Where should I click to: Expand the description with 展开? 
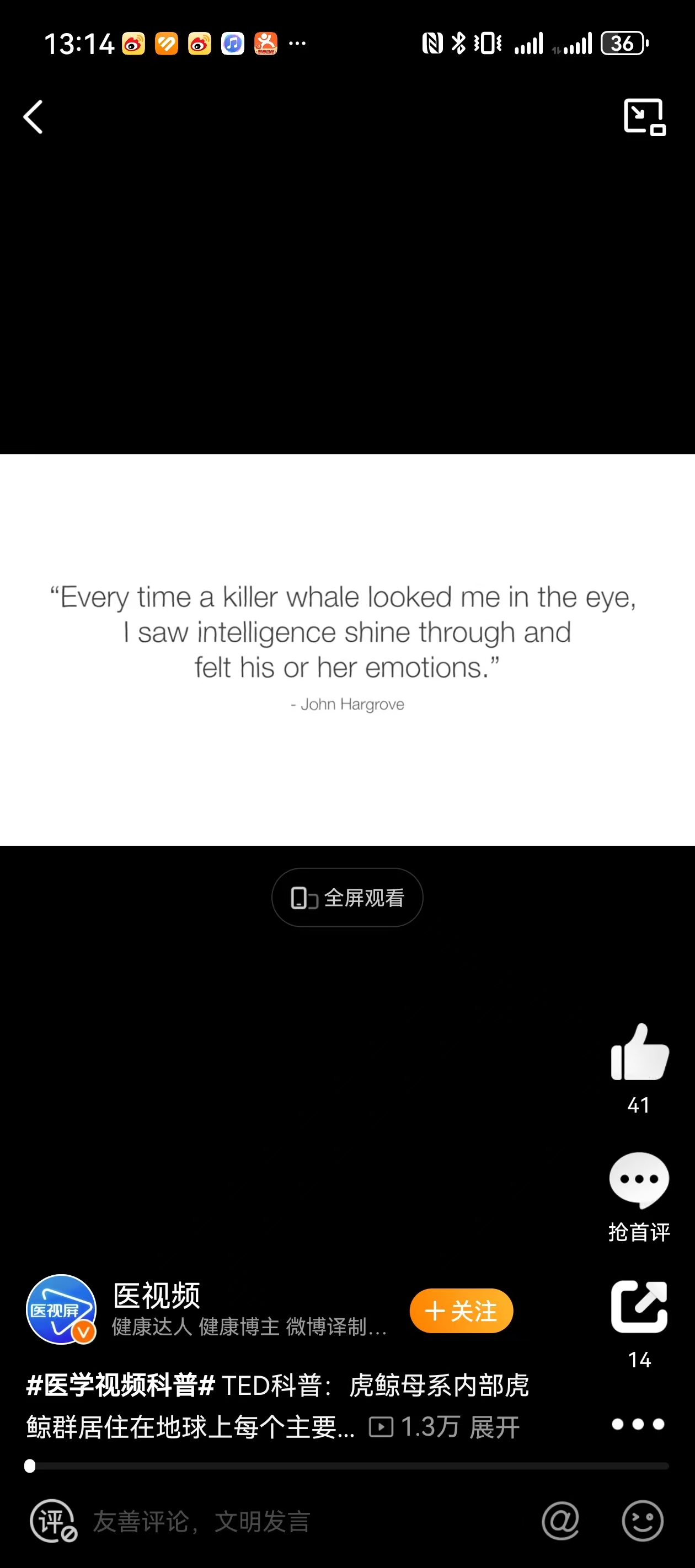point(495,1427)
